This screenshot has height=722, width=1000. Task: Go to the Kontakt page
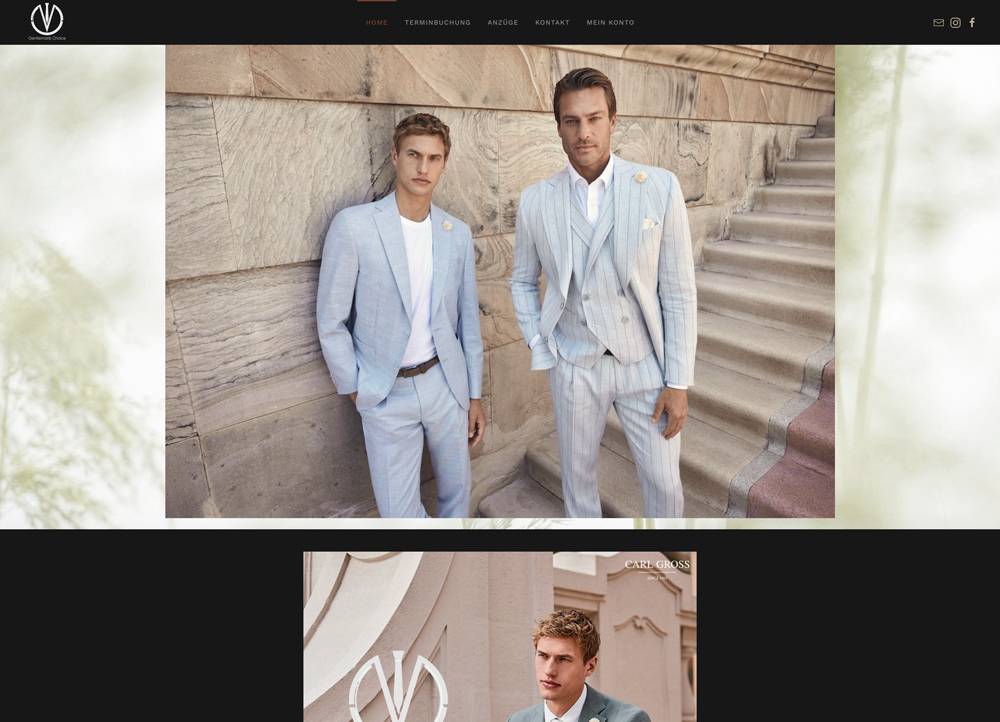(x=552, y=22)
